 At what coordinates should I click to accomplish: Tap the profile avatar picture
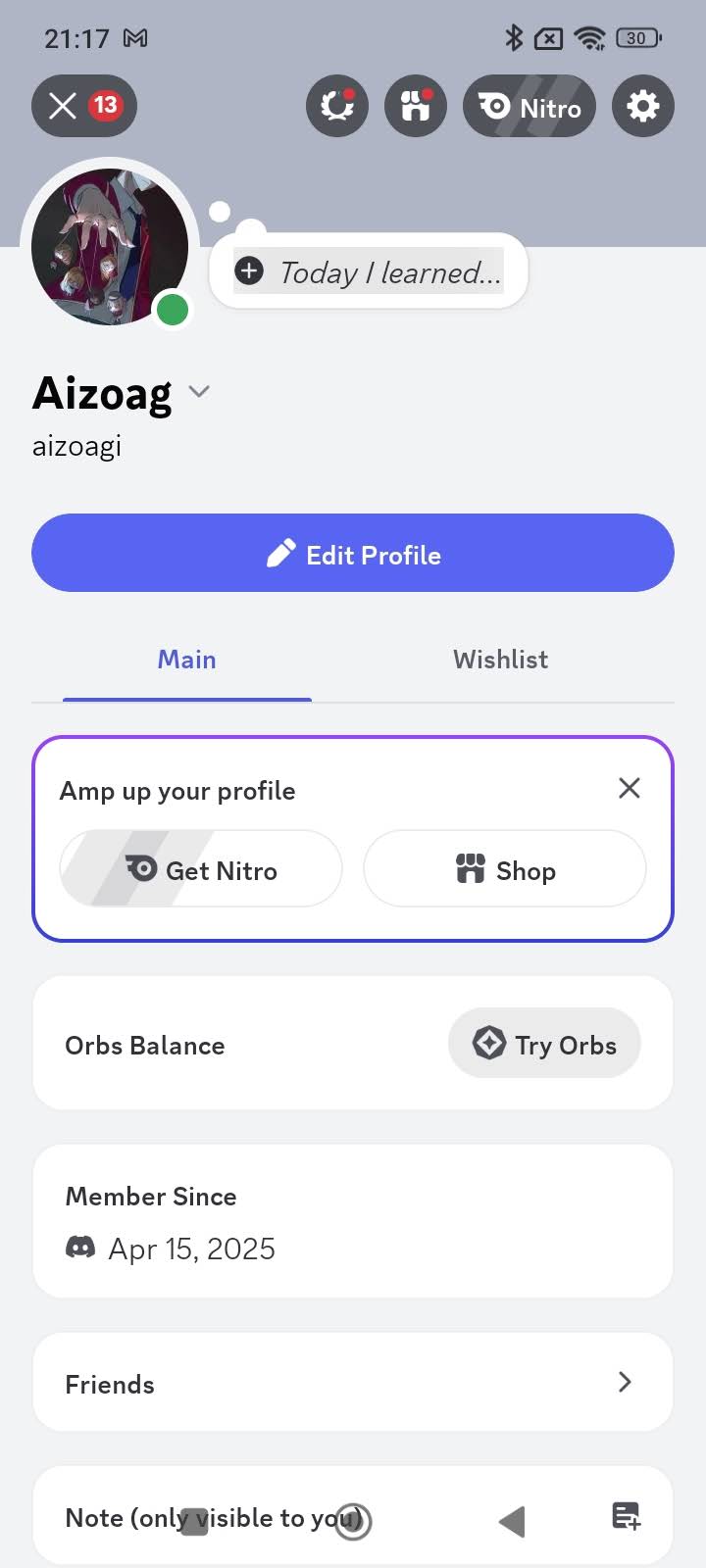(110, 247)
